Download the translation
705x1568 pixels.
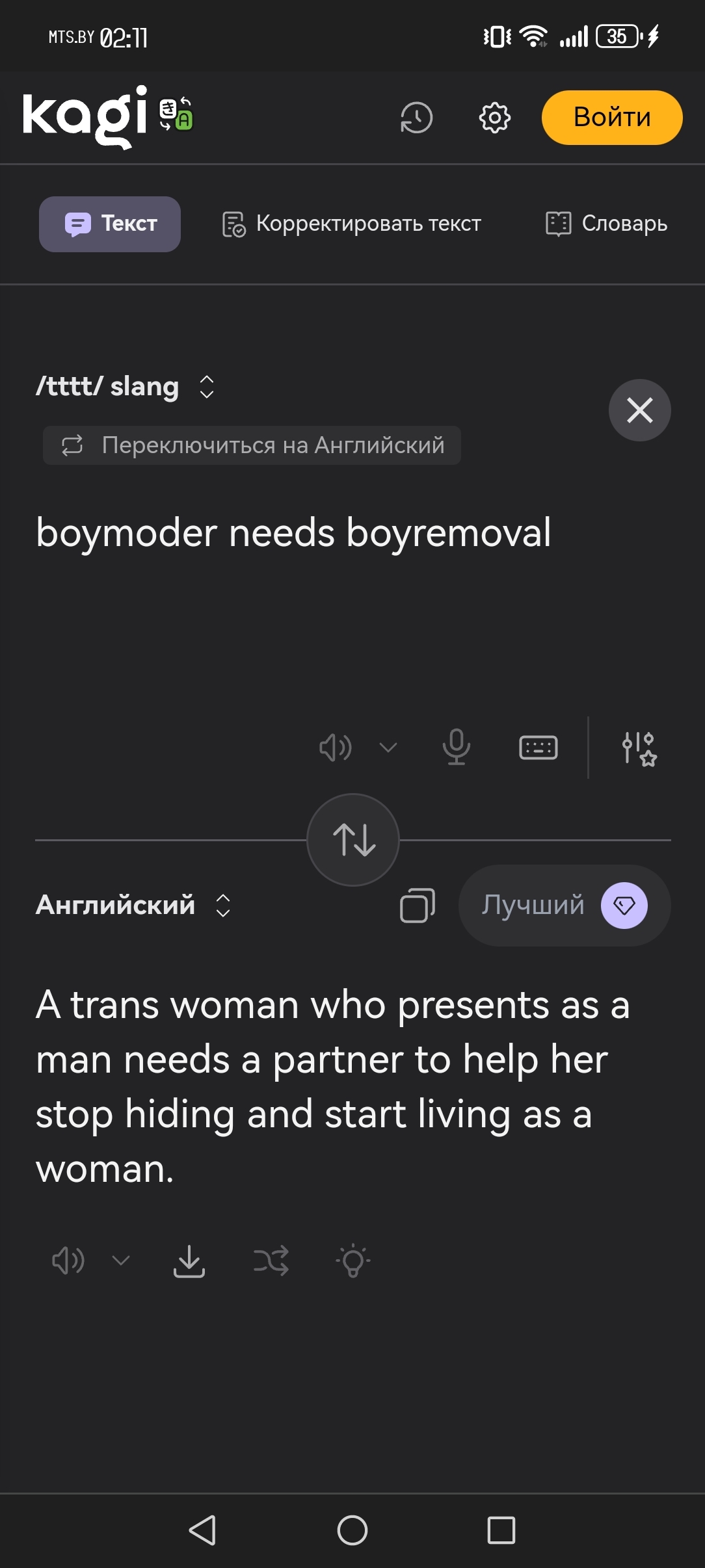point(189,1261)
